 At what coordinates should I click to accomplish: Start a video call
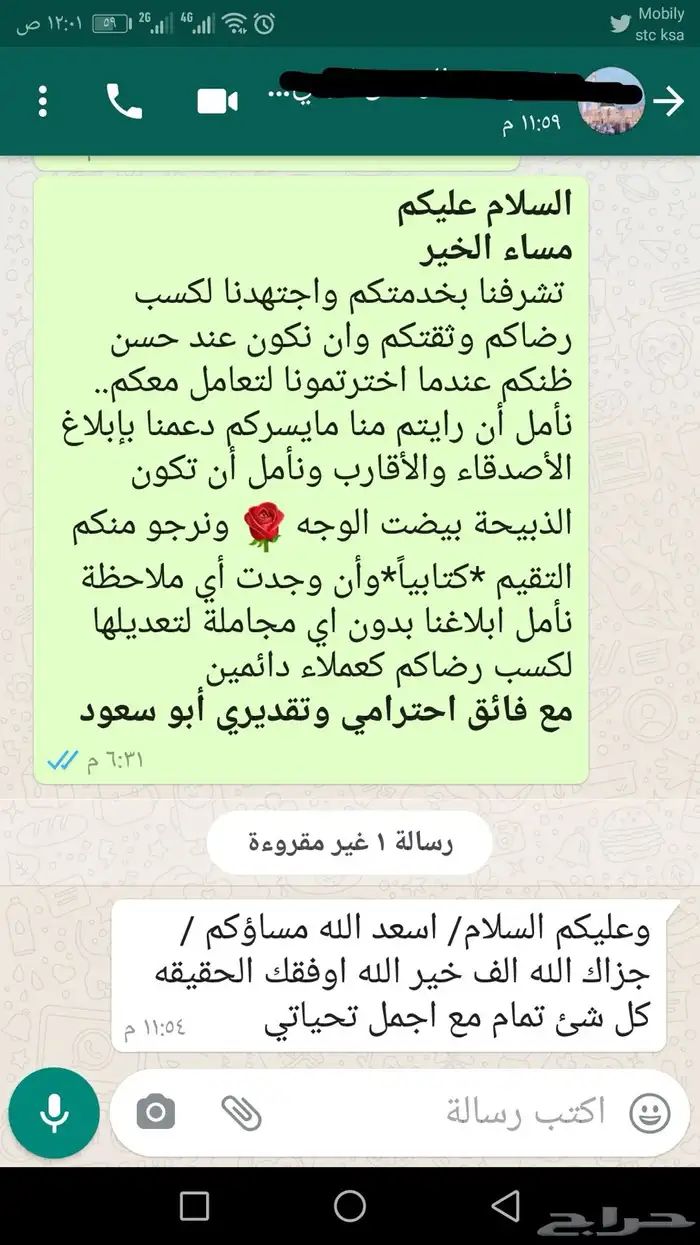coord(217,101)
